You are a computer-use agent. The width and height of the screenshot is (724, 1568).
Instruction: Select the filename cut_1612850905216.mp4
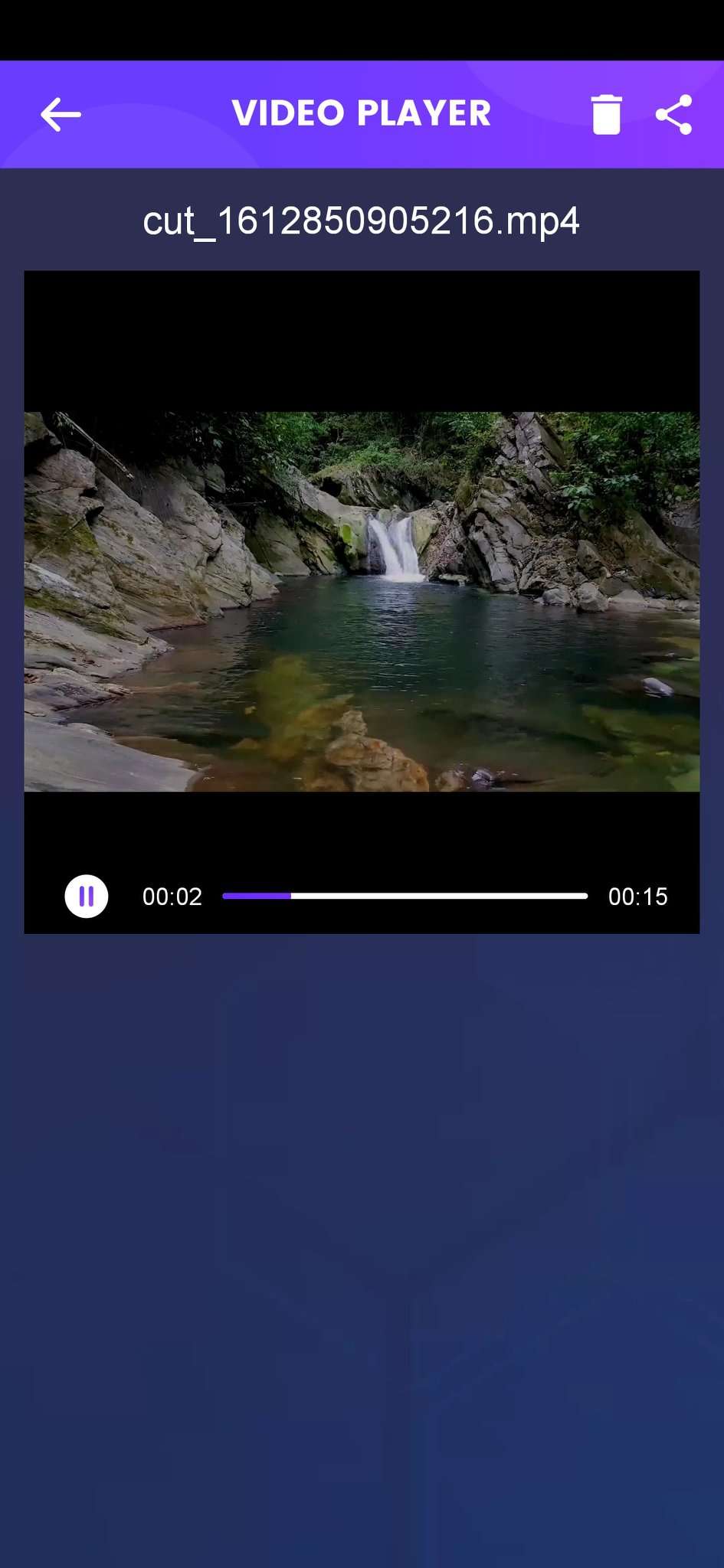click(362, 221)
